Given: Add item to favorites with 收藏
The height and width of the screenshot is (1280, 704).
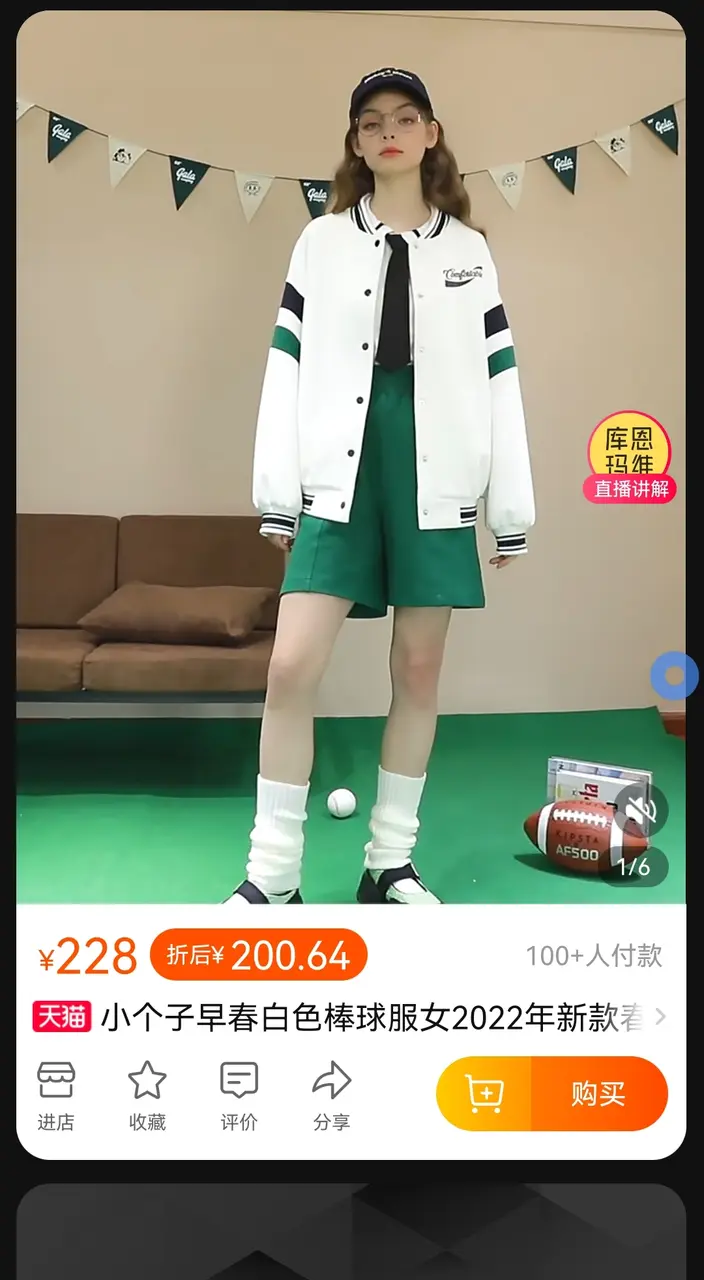Looking at the screenshot, I should [147, 1095].
